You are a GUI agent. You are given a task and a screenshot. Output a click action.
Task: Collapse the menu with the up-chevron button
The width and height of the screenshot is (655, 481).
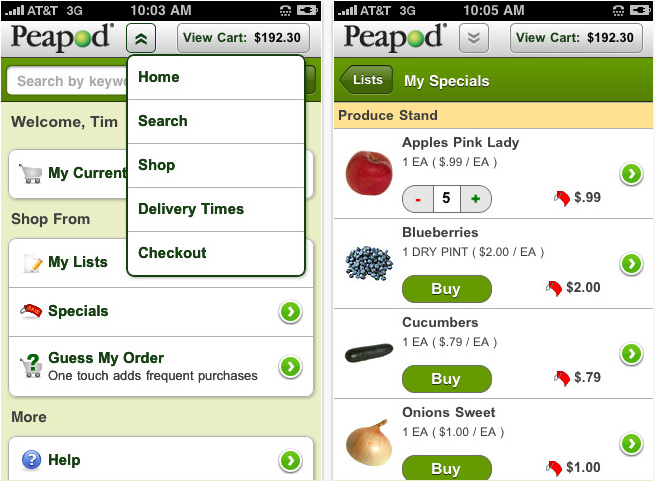point(141,39)
